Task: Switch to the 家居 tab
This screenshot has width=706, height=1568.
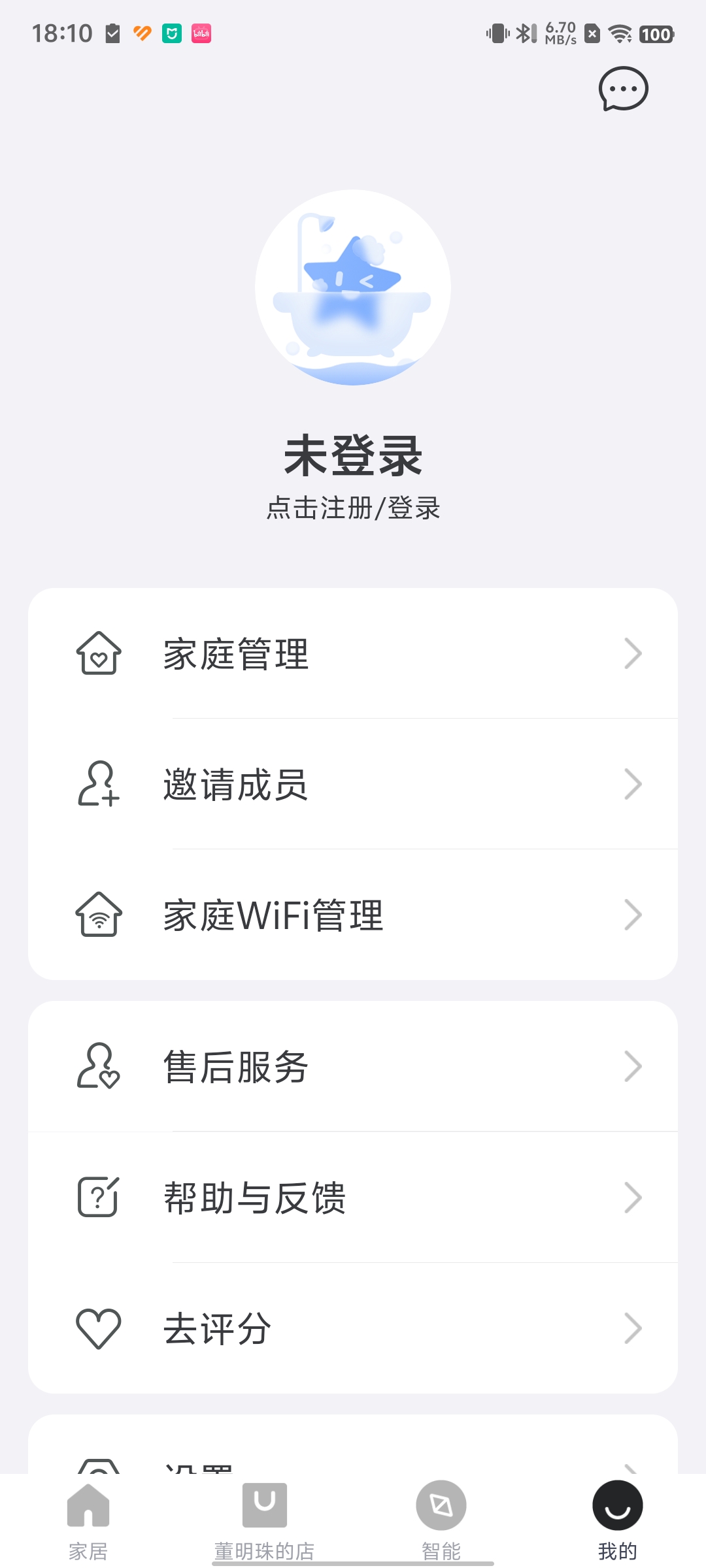Action: click(88, 1522)
